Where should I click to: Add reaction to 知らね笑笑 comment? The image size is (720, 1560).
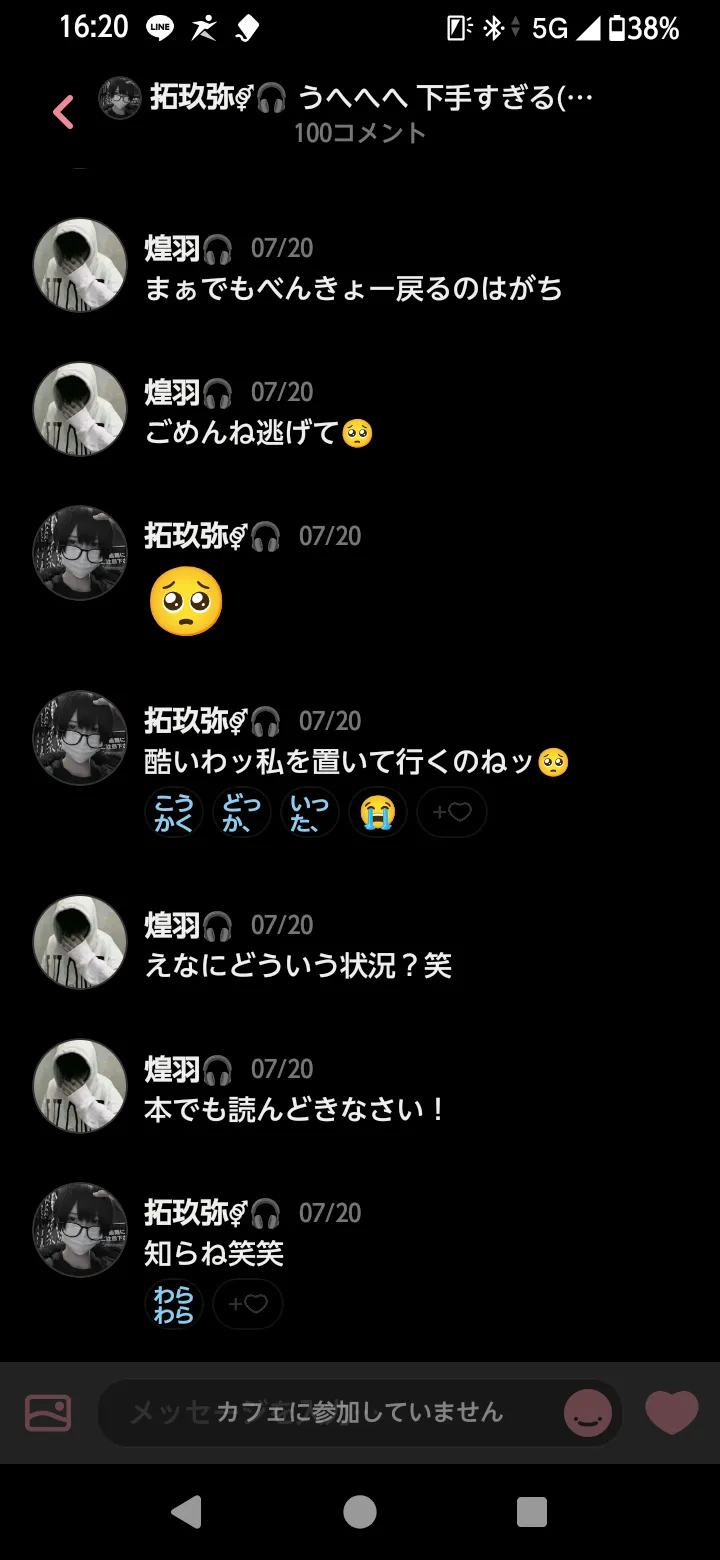coord(247,1304)
